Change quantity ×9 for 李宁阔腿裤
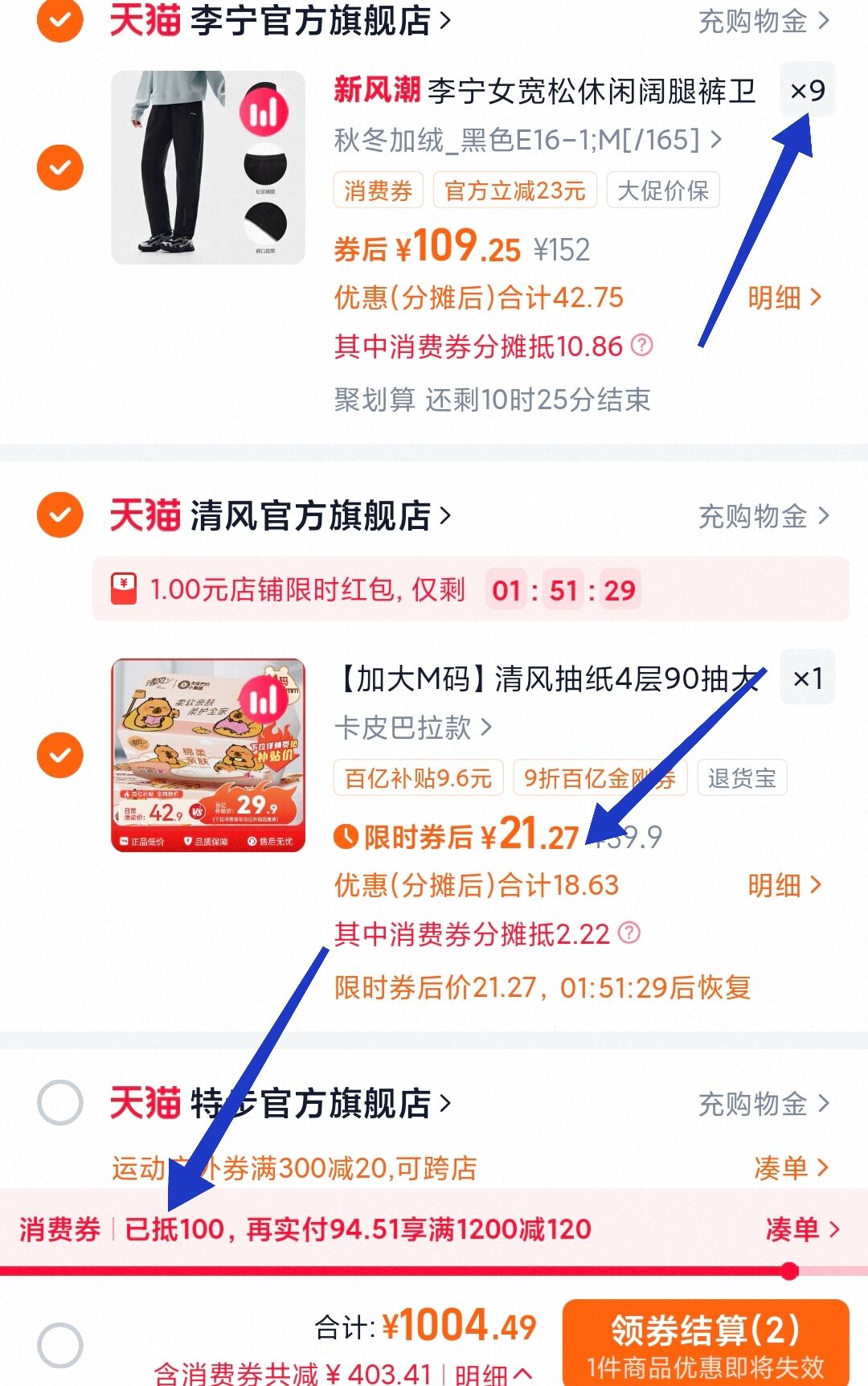The width and height of the screenshot is (868, 1386). point(807,91)
